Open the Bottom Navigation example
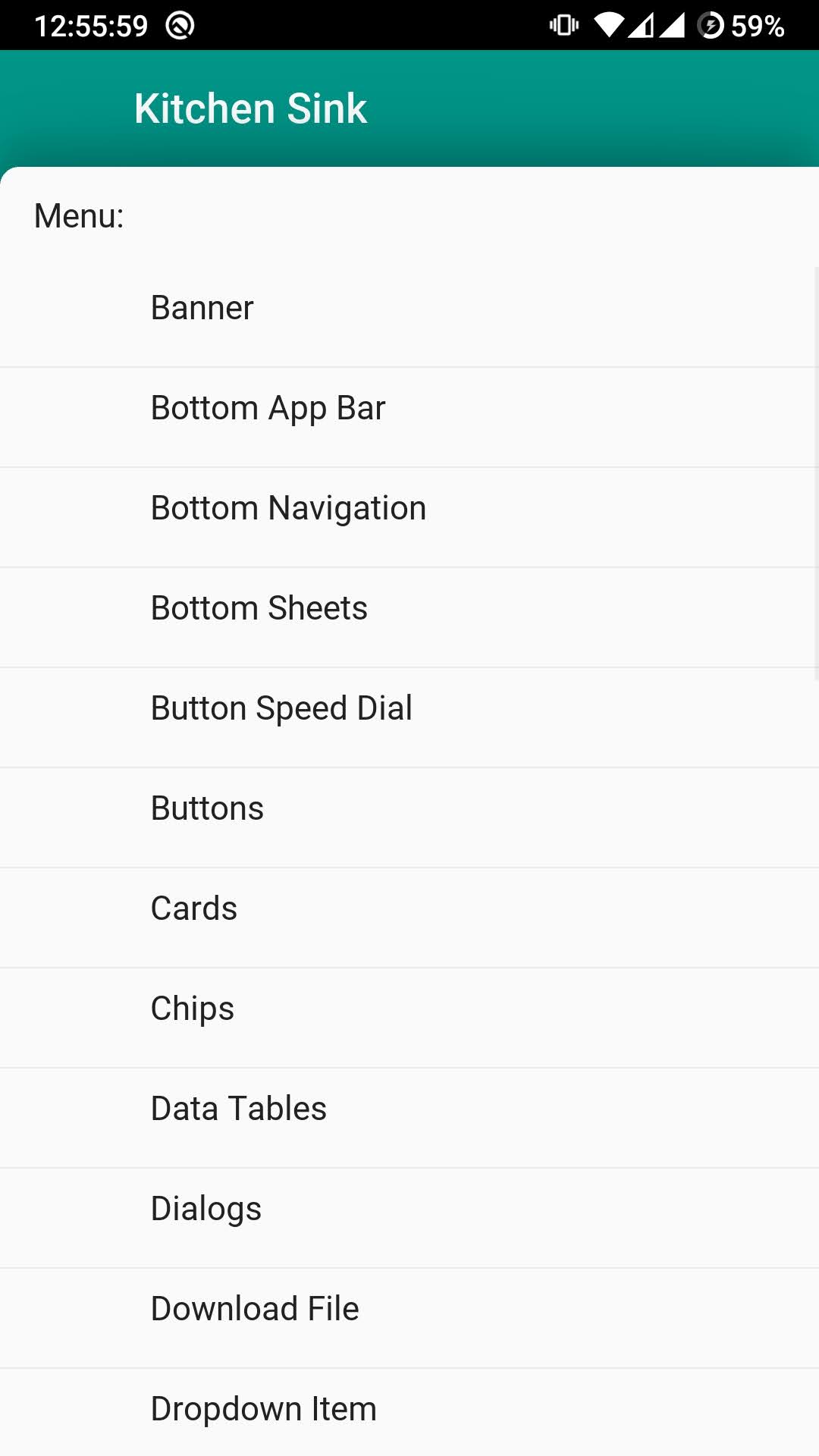The image size is (819, 1456). 288,507
